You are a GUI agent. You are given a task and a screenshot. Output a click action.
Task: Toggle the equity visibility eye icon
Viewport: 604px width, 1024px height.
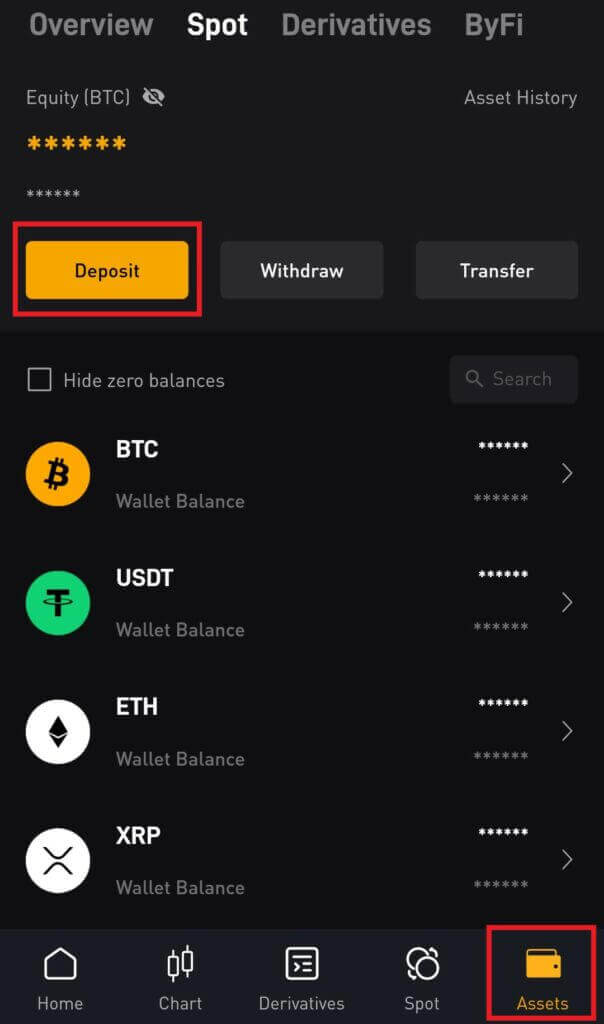(x=153, y=97)
